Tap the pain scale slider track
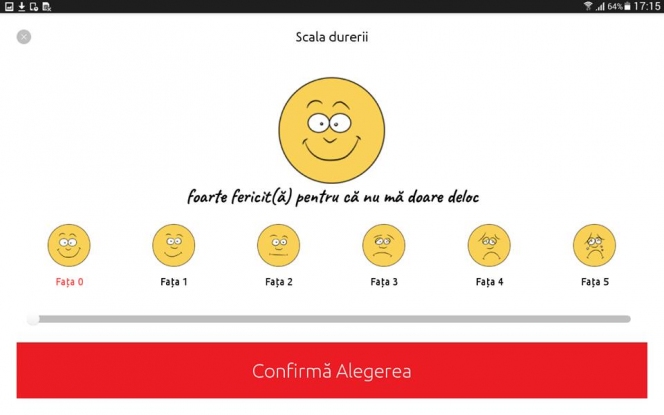This screenshot has height=415, width=664. (332, 319)
